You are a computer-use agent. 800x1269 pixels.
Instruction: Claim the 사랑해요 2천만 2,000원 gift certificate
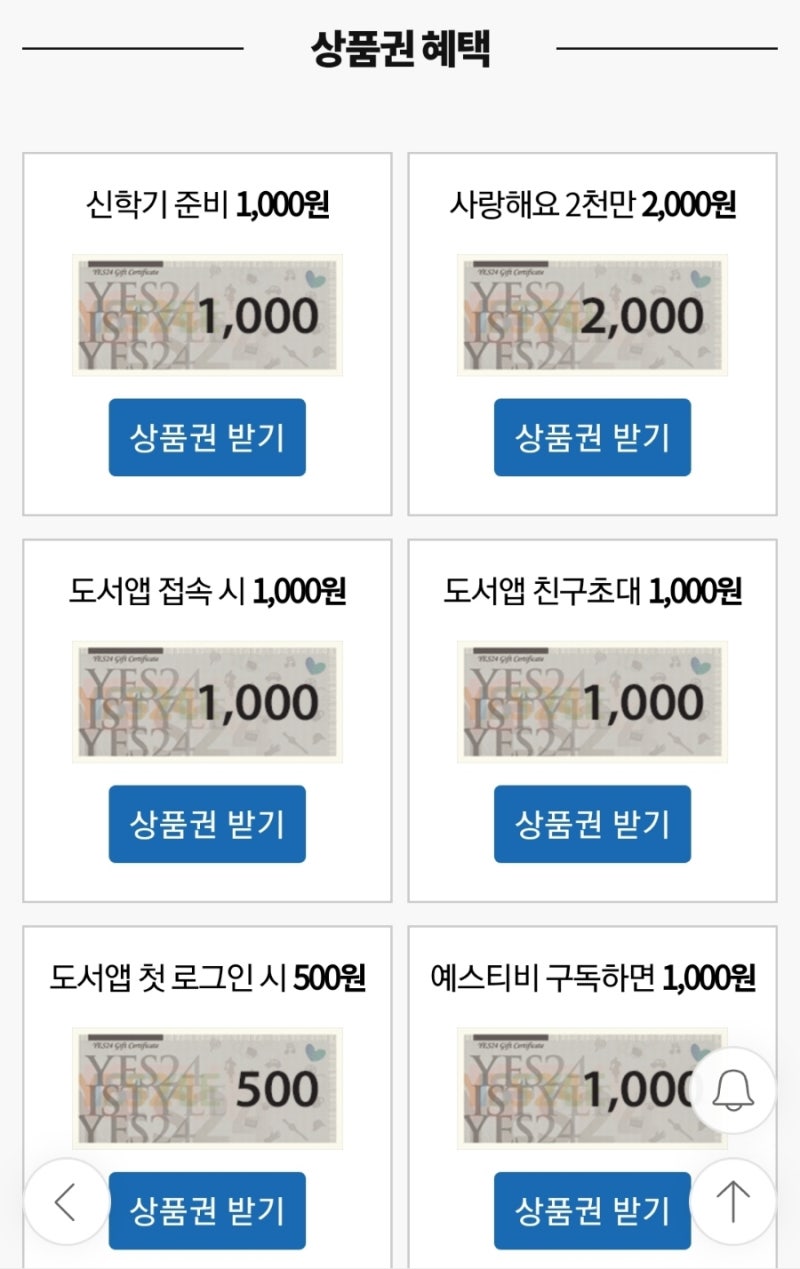click(x=592, y=437)
